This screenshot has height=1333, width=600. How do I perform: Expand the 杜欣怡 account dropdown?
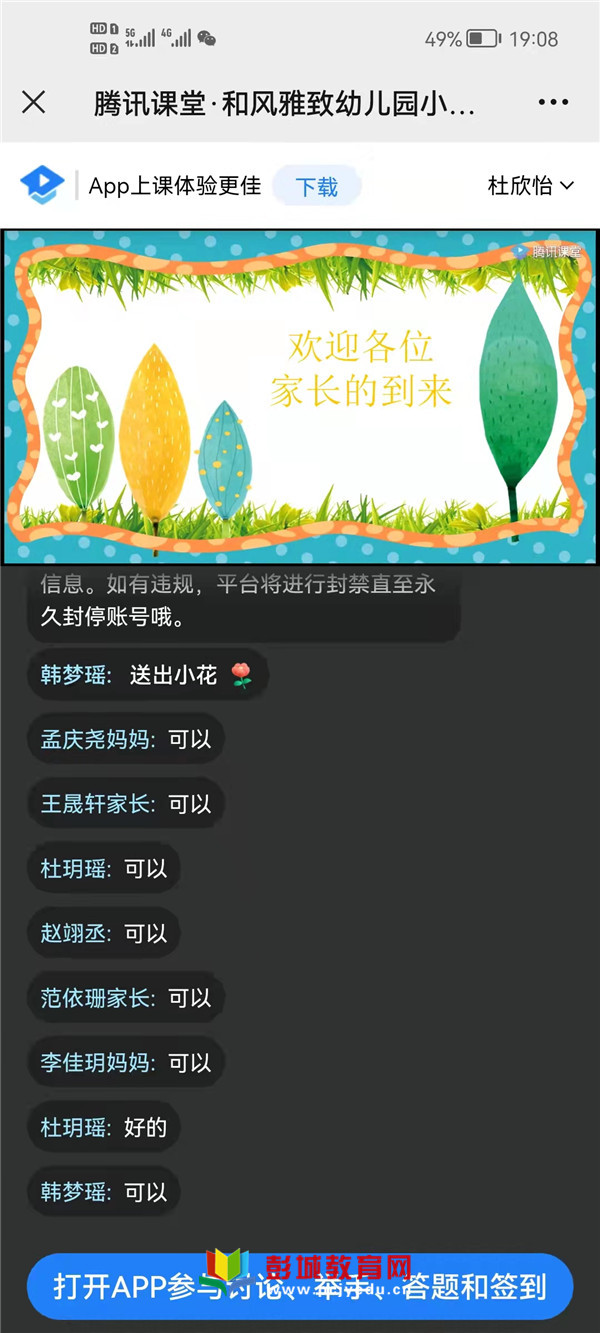pyautogui.click(x=531, y=186)
